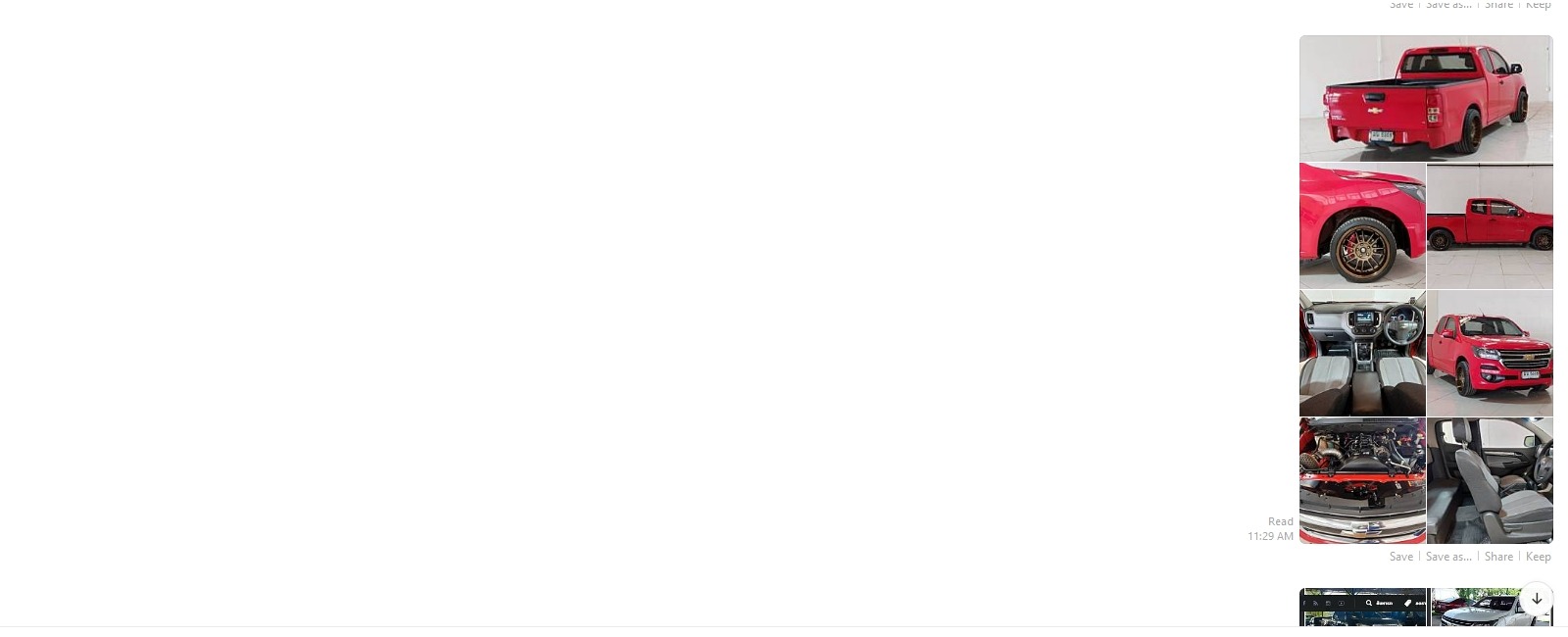Open the red pickup side view photo
The image size is (1568, 637).
click(x=1490, y=226)
